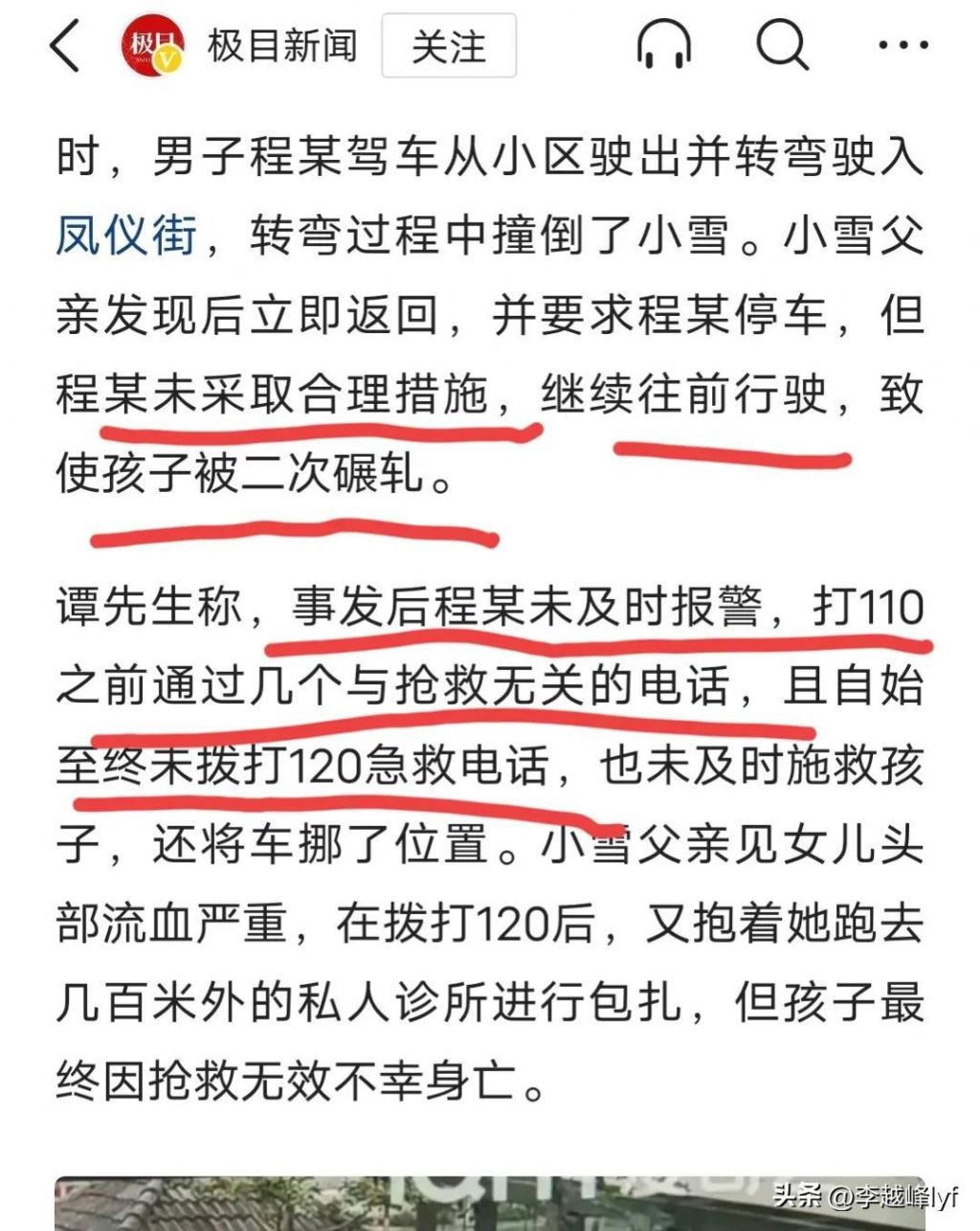Screen dimensions: 980x1231
Task: Open the three-dot overflow menu
Action: point(902,45)
